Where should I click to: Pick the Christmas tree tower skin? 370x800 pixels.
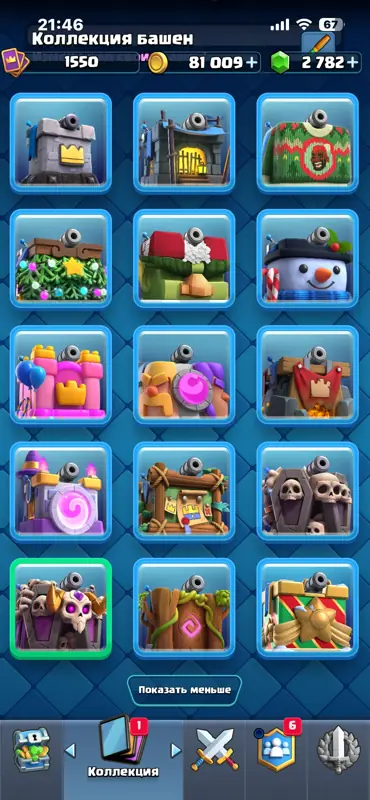point(61,259)
